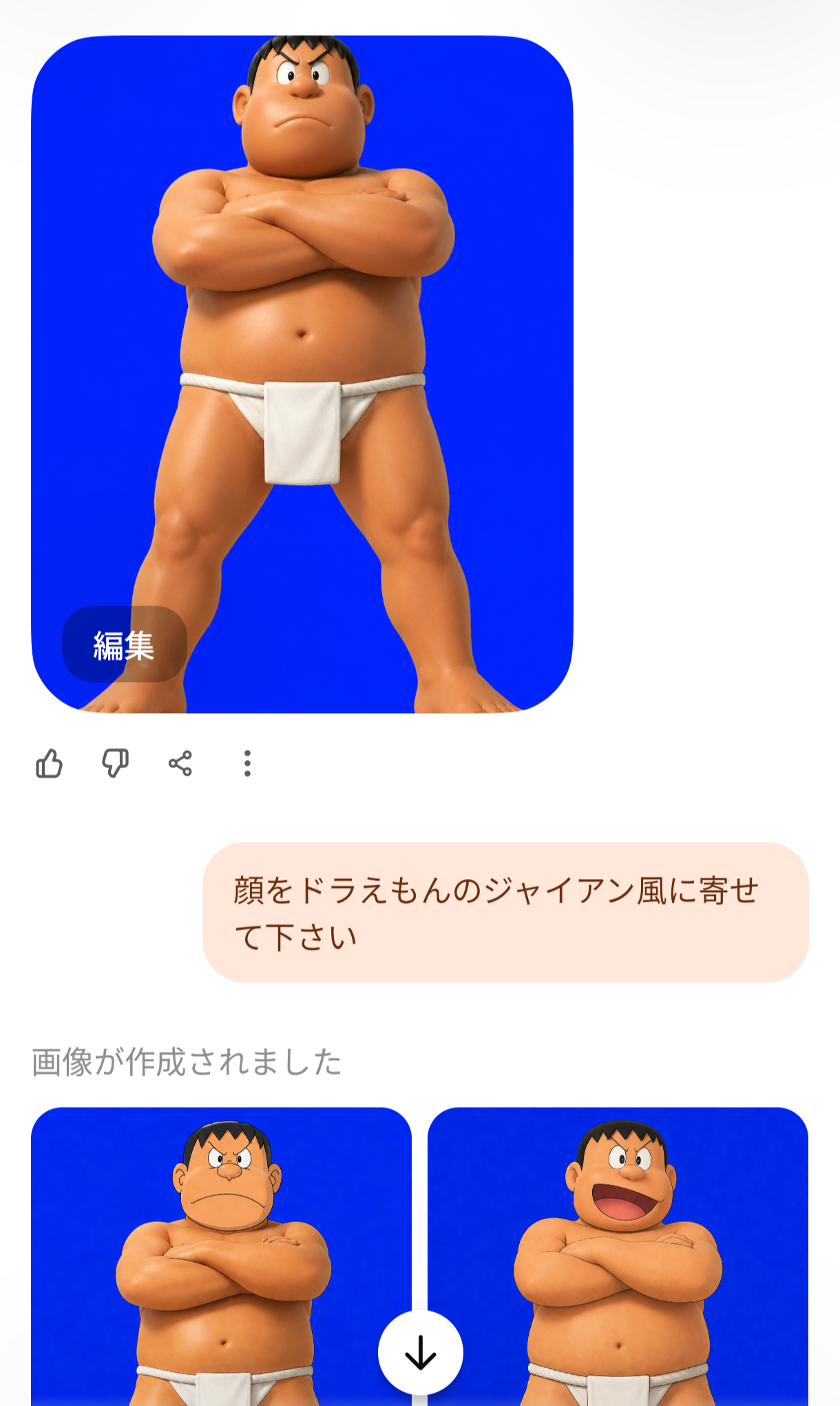This screenshot has width=840, height=1406.
Task: Give the generated image a thumbs up
Action: click(x=49, y=764)
